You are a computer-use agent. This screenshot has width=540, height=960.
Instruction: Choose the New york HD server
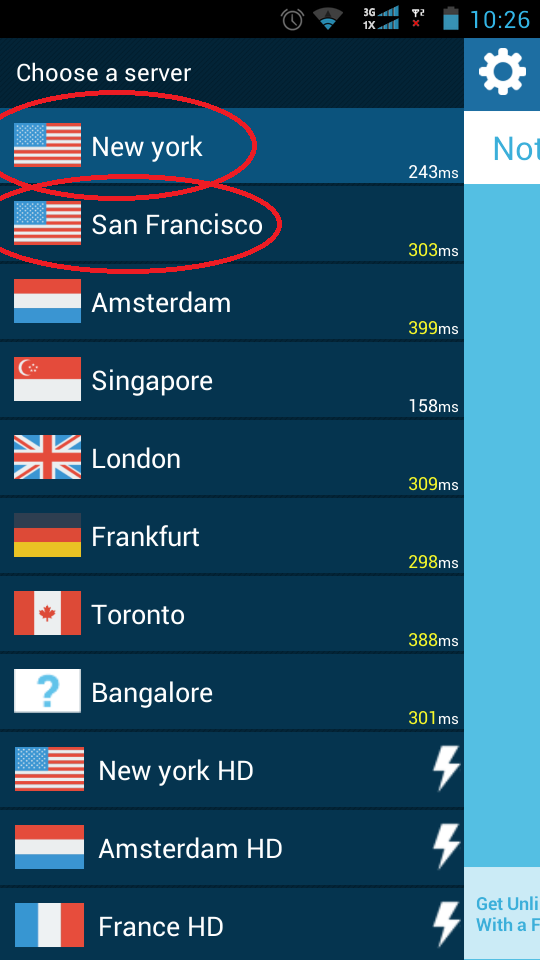(231, 770)
